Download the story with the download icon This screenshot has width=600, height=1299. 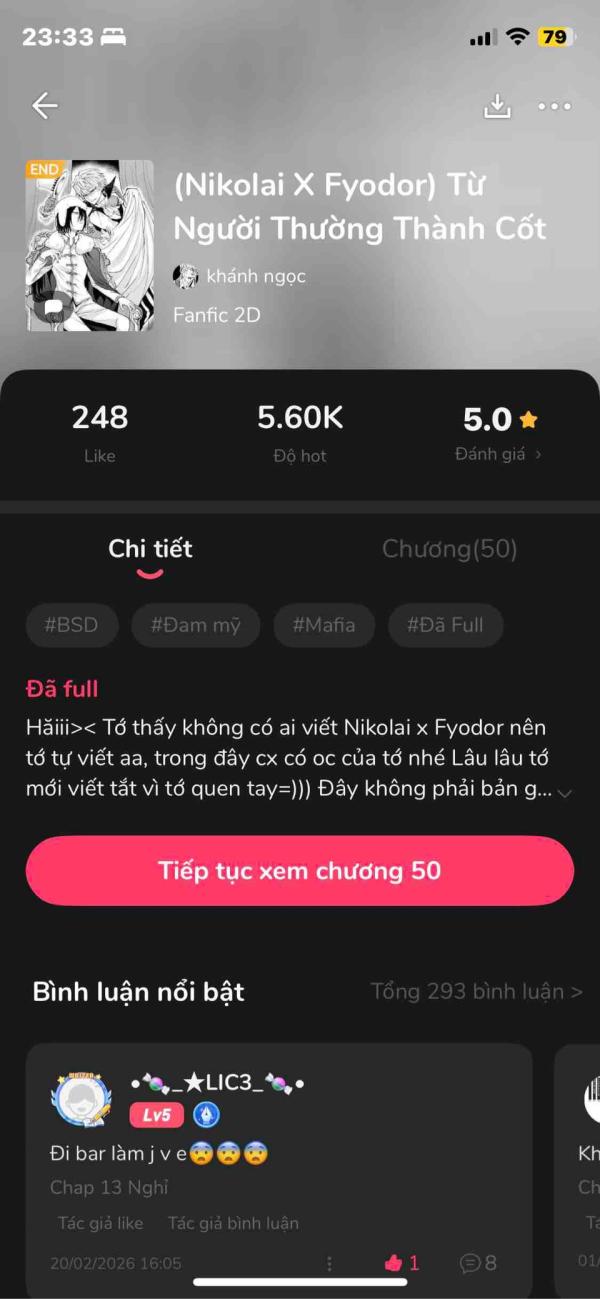pos(497,106)
